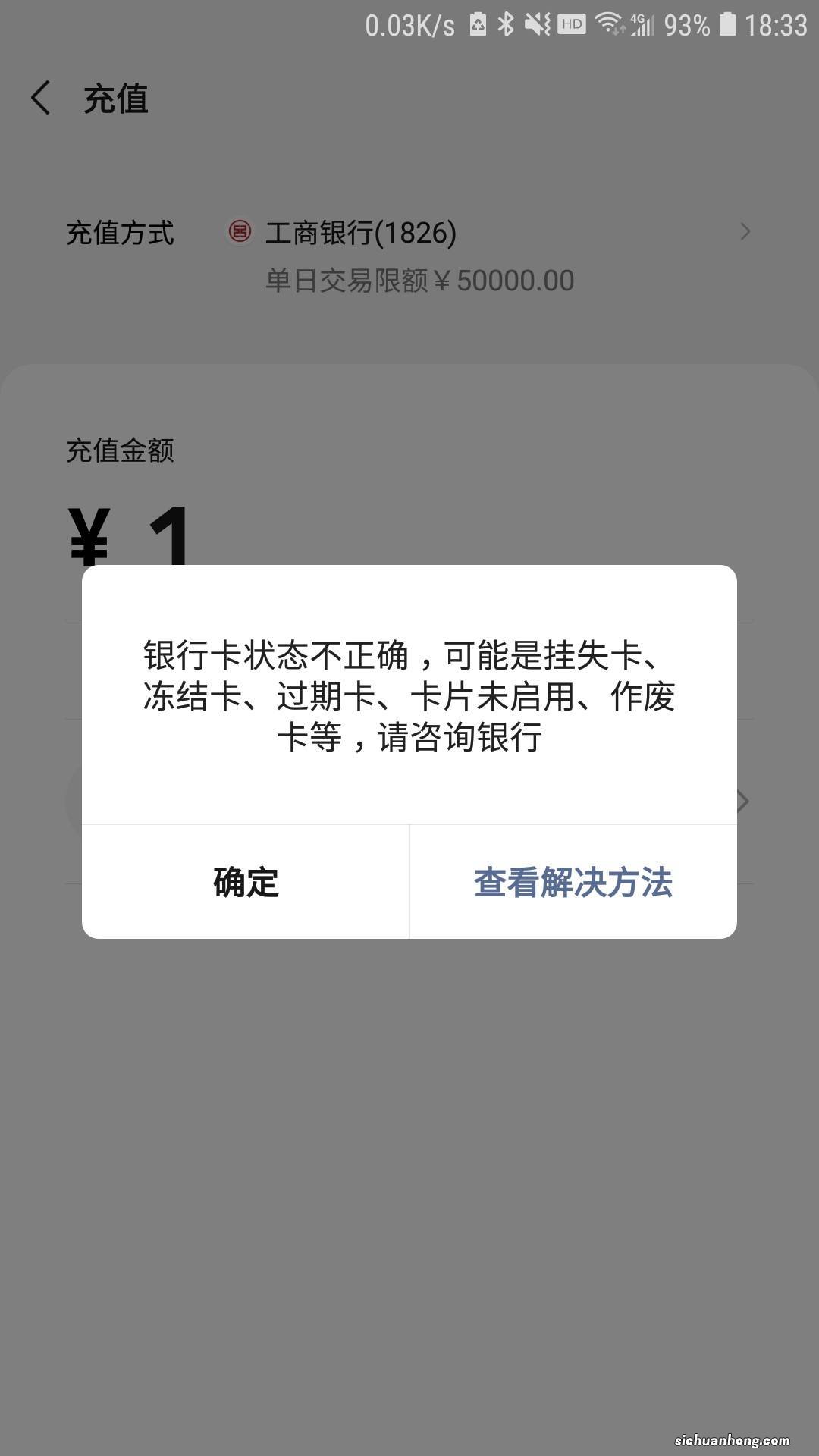819x1456 pixels.
Task: Tap the 4G signal indicator
Action: (641, 24)
